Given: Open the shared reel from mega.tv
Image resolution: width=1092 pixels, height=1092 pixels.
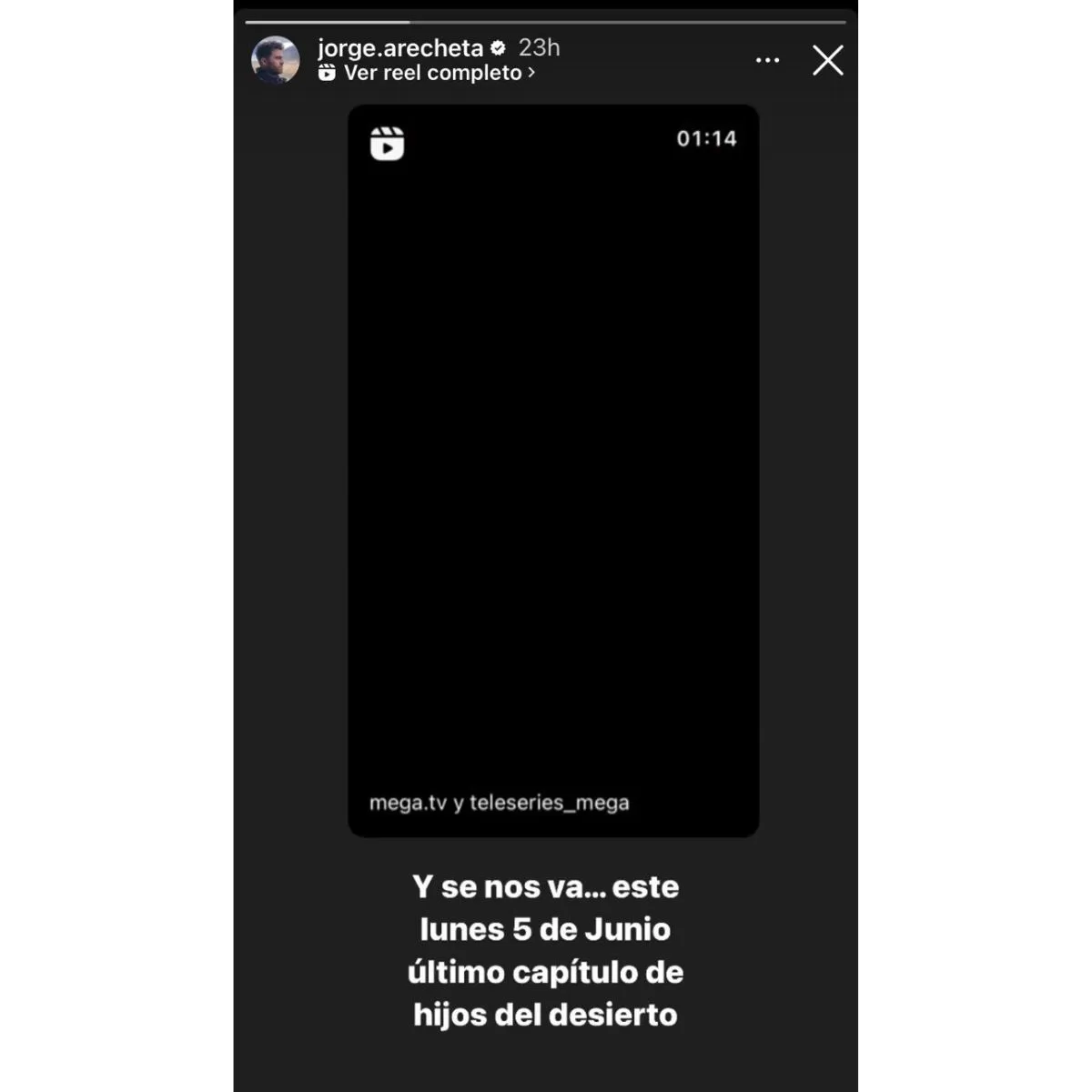Looking at the screenshot, I should point(553,470).
